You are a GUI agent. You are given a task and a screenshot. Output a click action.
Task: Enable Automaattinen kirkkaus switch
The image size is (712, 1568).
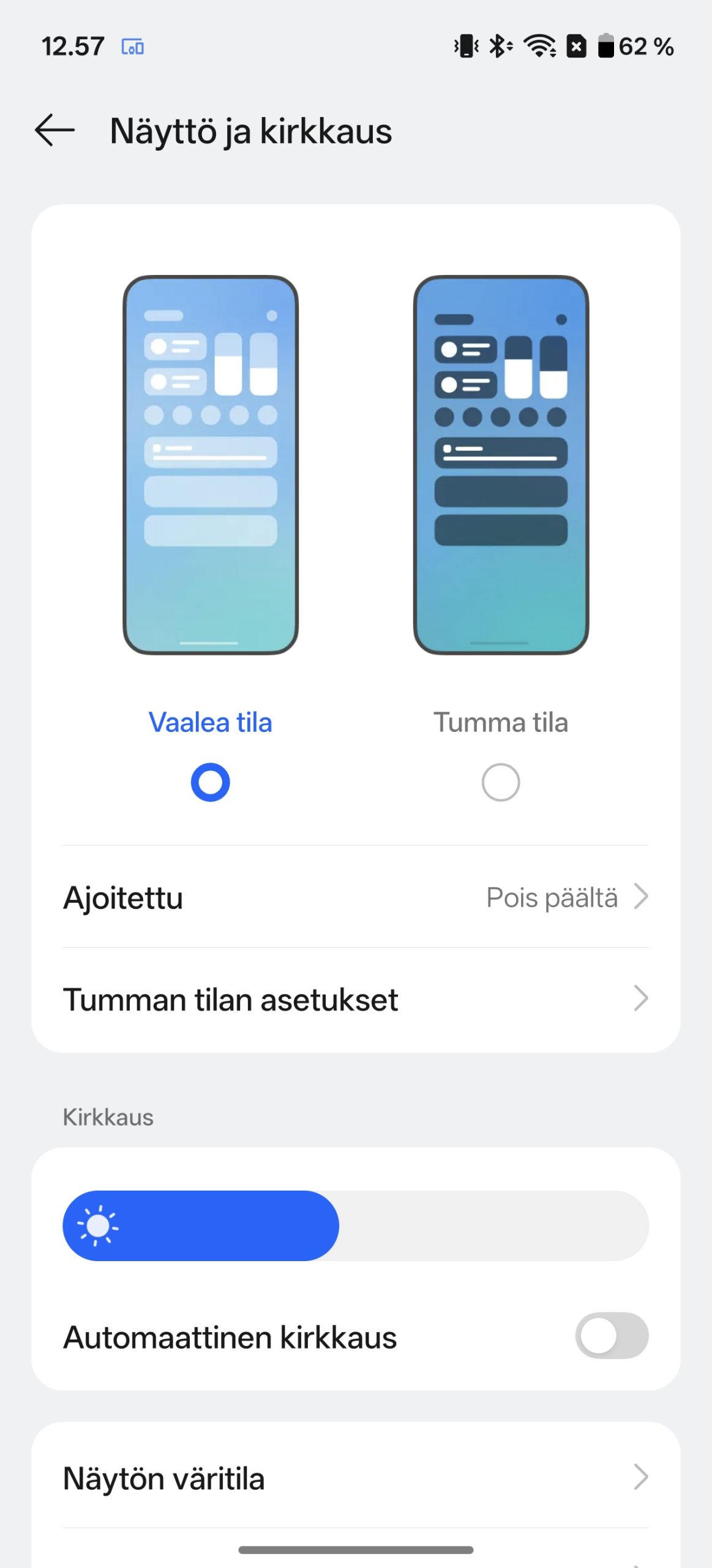point(611,1336)
